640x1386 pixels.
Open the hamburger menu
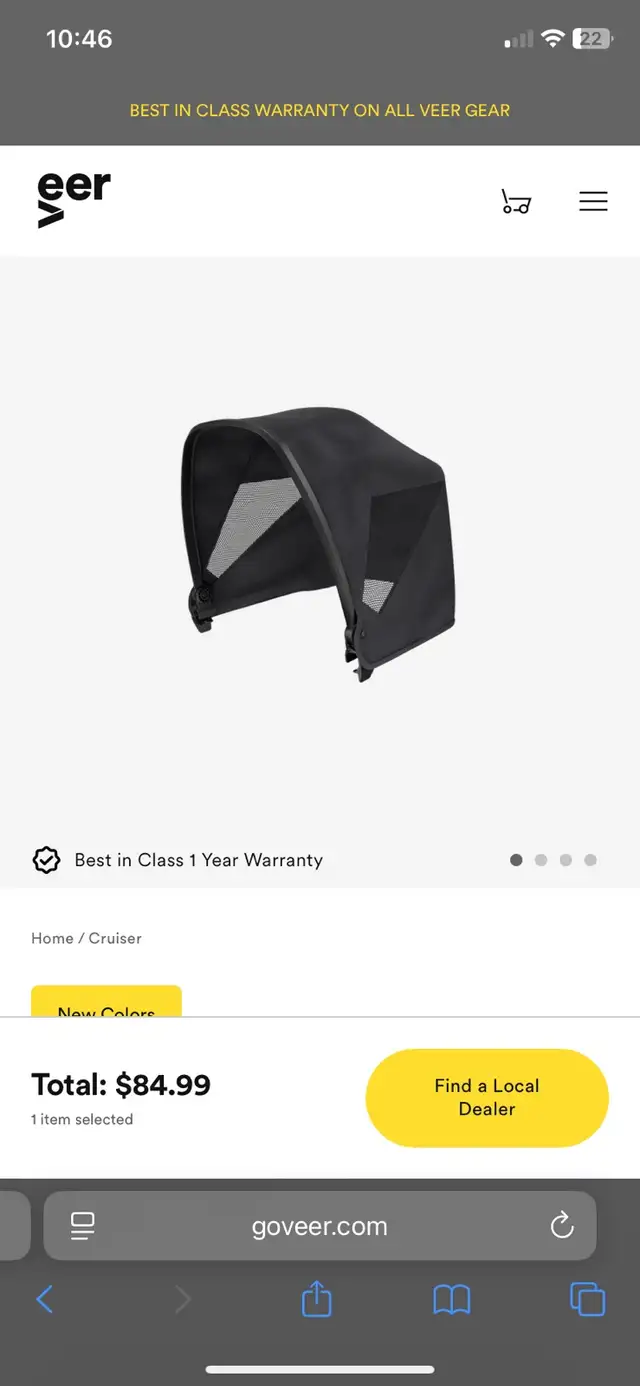593,201
